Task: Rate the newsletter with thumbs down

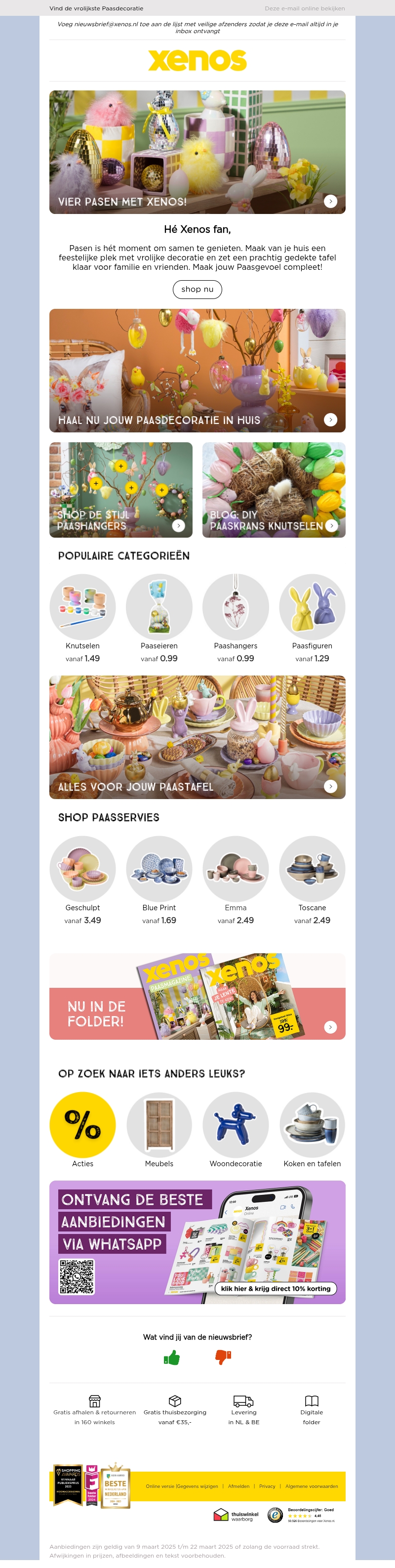Action: pyautogui.click(x=223, y=1358)
